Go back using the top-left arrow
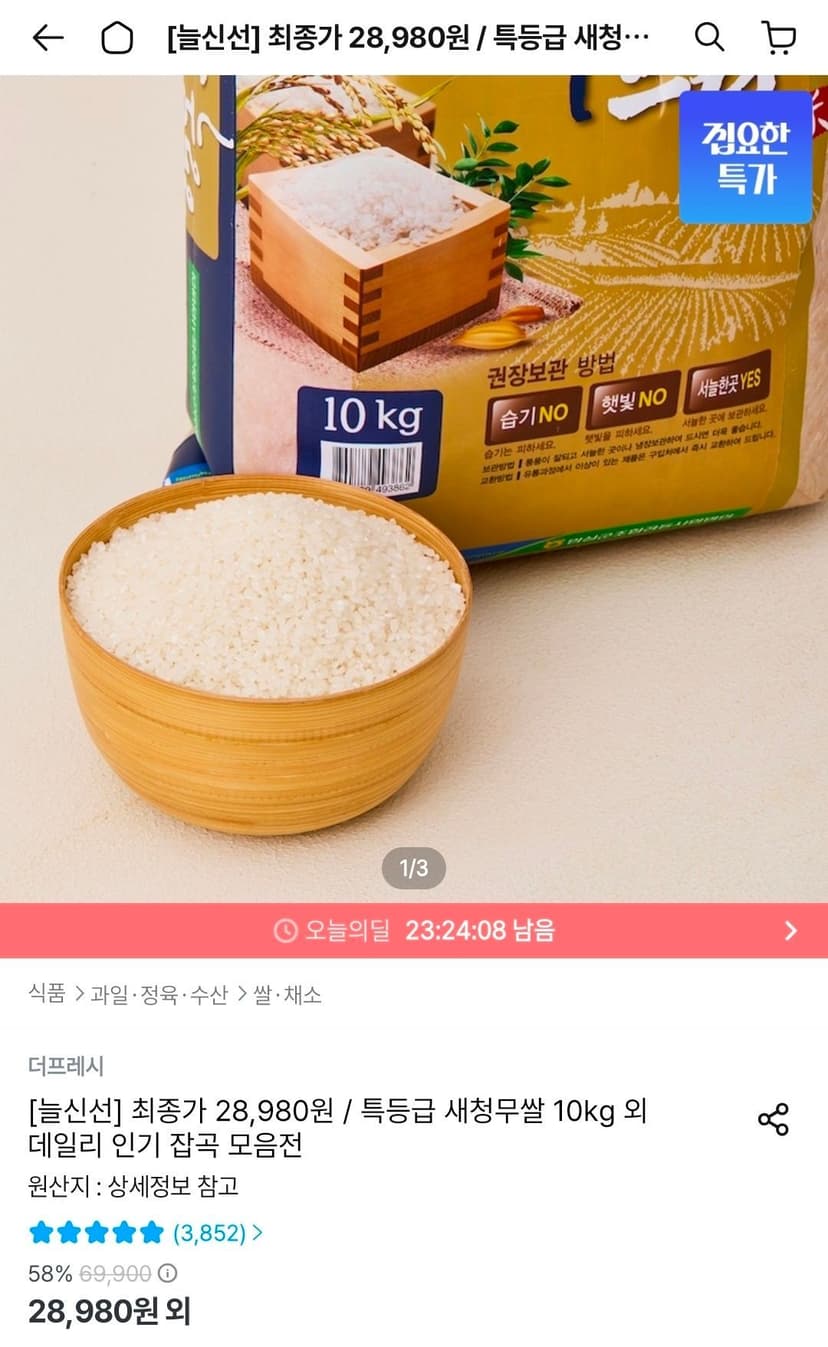This screenshot has width=828, height=1347. 47,38
